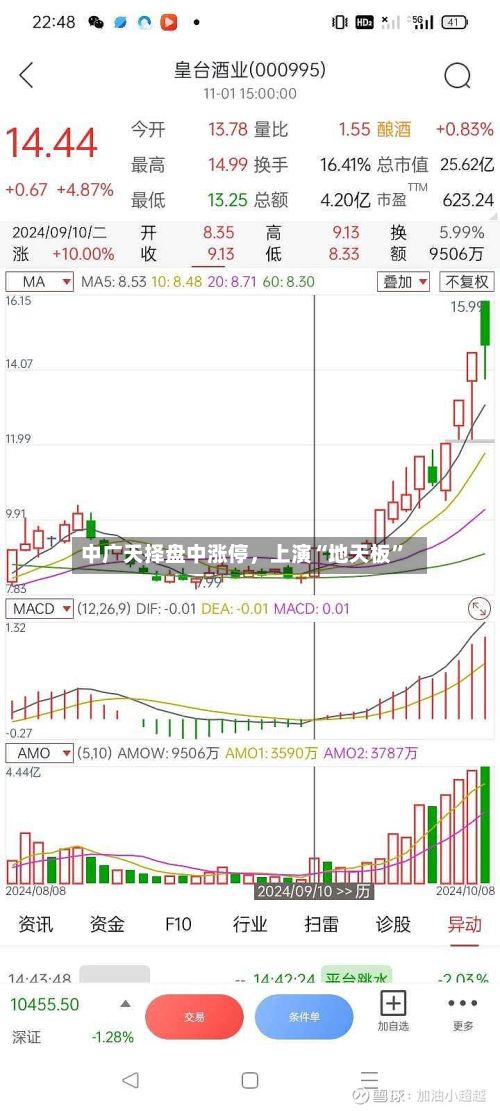Switch to the 扫雷 tab
The height and width of the screenshot is (1111, 500).
[322, 924]
